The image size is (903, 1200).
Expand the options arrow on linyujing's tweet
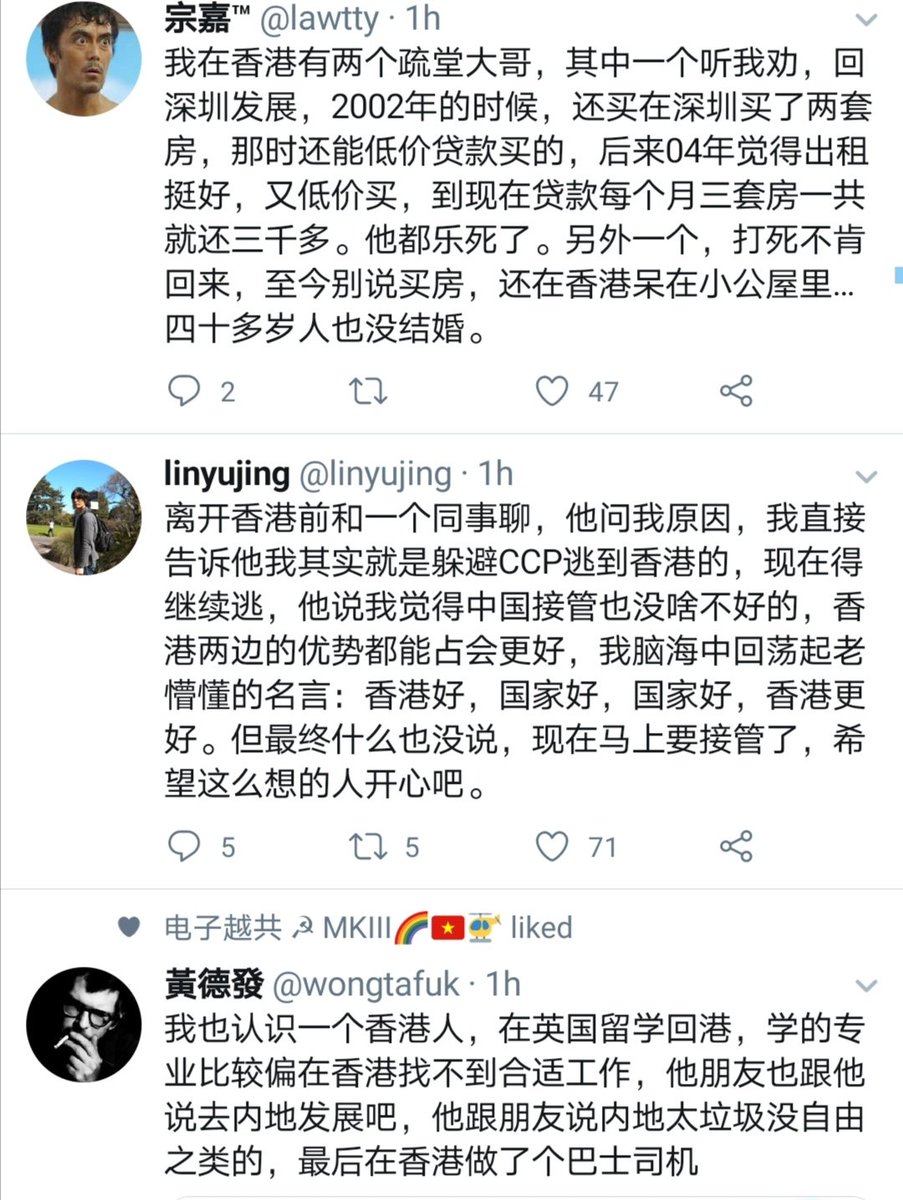[x=865, y=476]
